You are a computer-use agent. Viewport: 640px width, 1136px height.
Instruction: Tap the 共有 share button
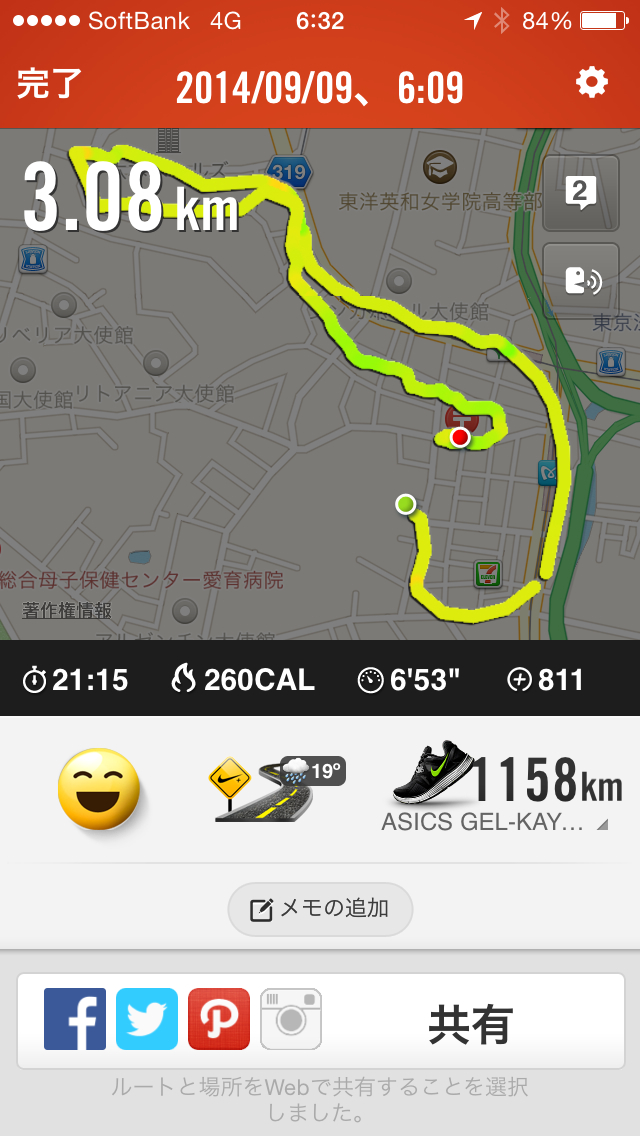(x=470, y=1024)
